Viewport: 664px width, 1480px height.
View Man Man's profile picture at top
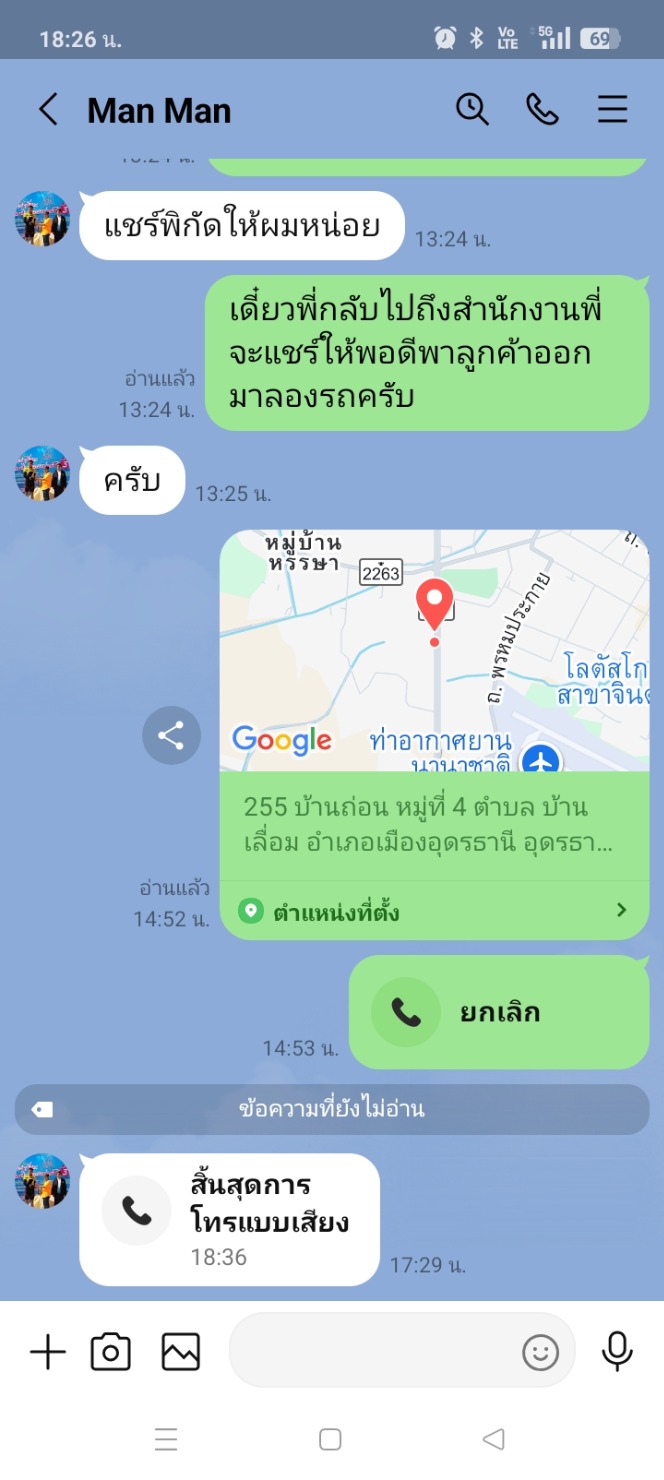click(x=42, y=218)
